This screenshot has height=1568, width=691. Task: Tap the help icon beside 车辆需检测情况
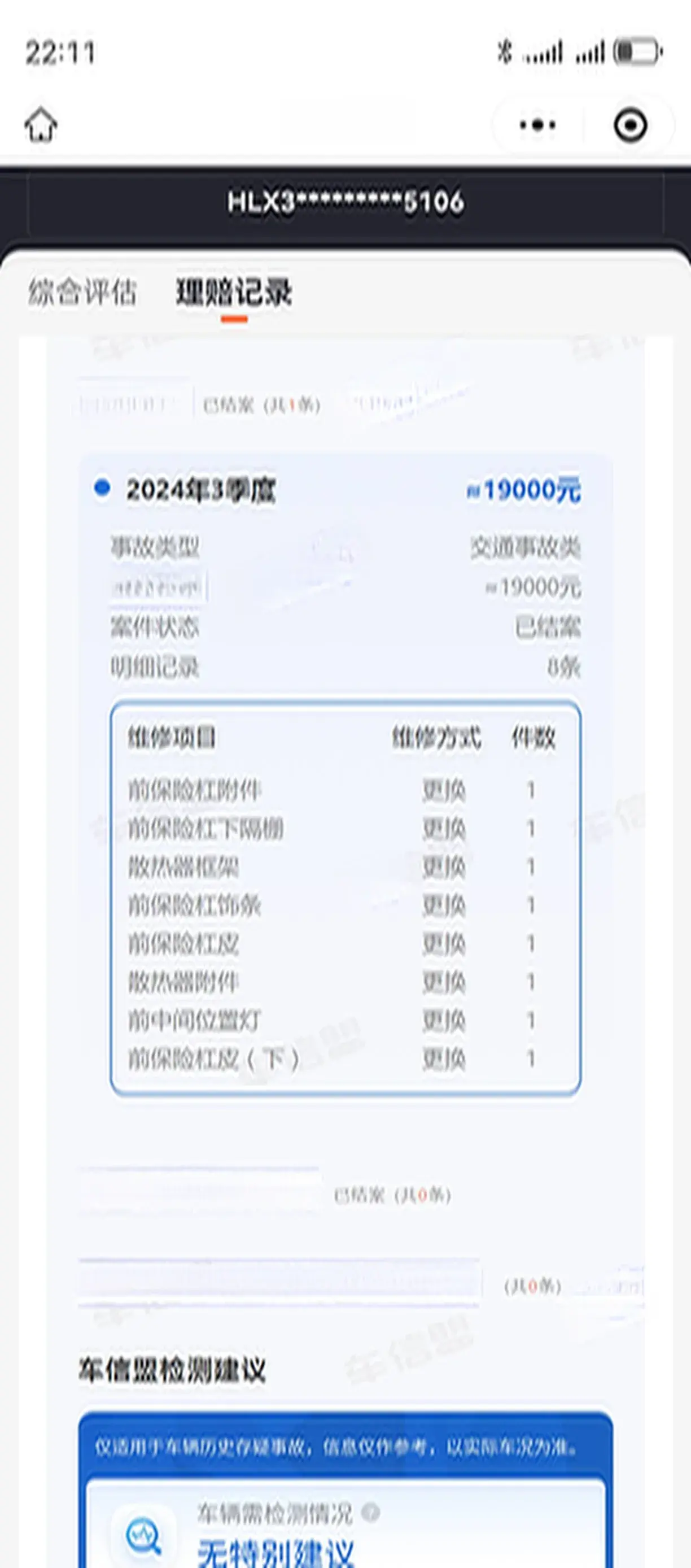370,1512
